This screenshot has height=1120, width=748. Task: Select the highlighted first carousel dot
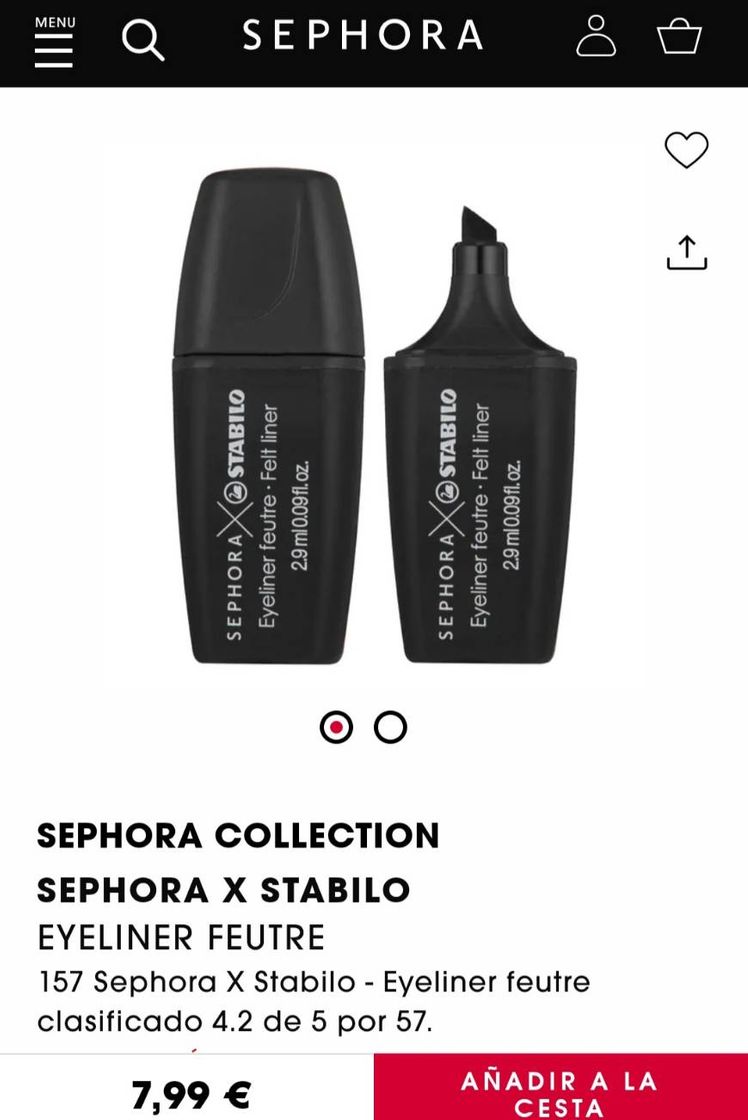[x=335, y=728]
